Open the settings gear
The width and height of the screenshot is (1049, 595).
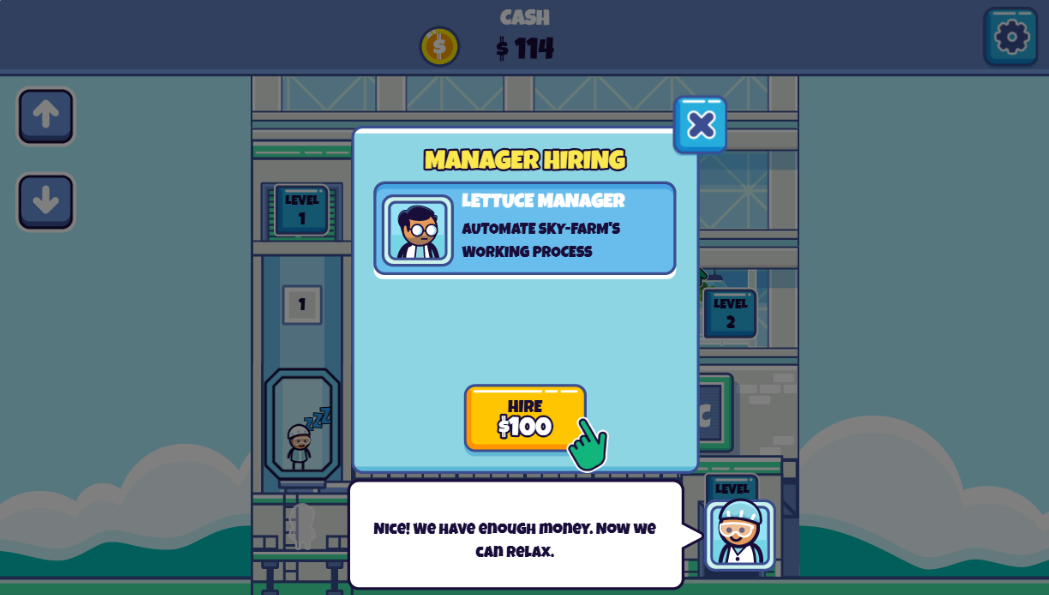[x=1010, y=37]
